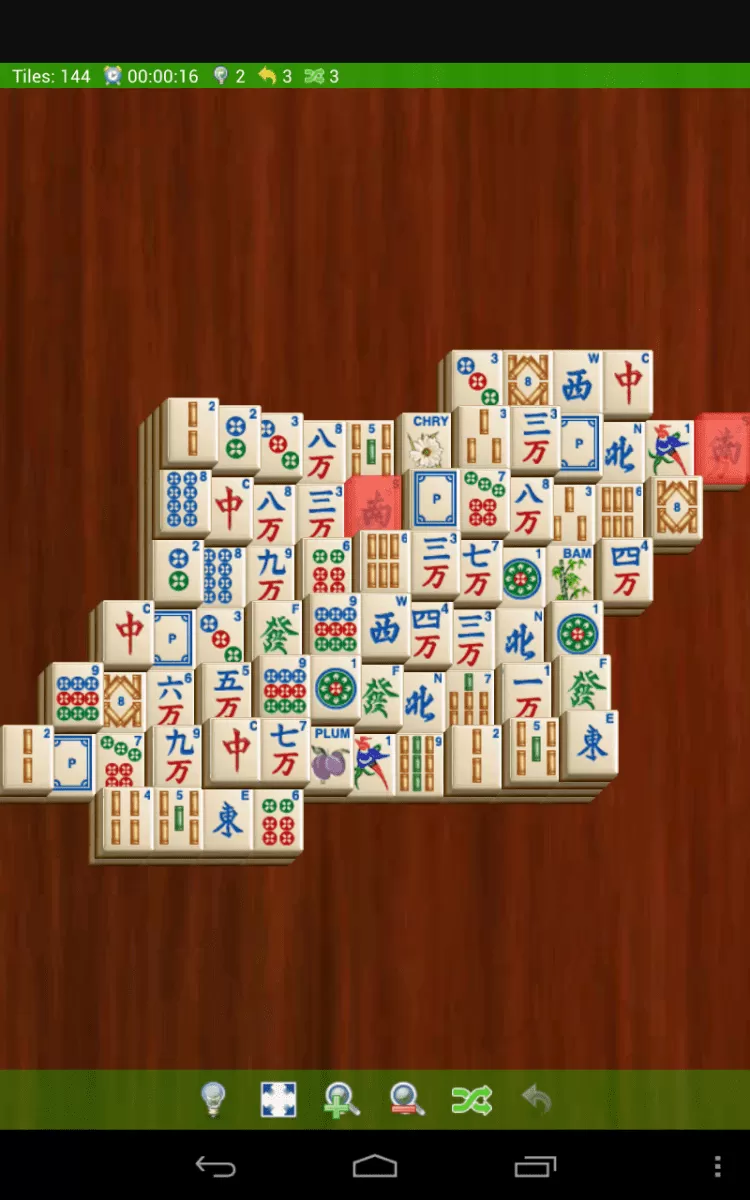Open the system overflow menu dots
This screenshot has height=1200, width=750.
[x=717, y=1166]
